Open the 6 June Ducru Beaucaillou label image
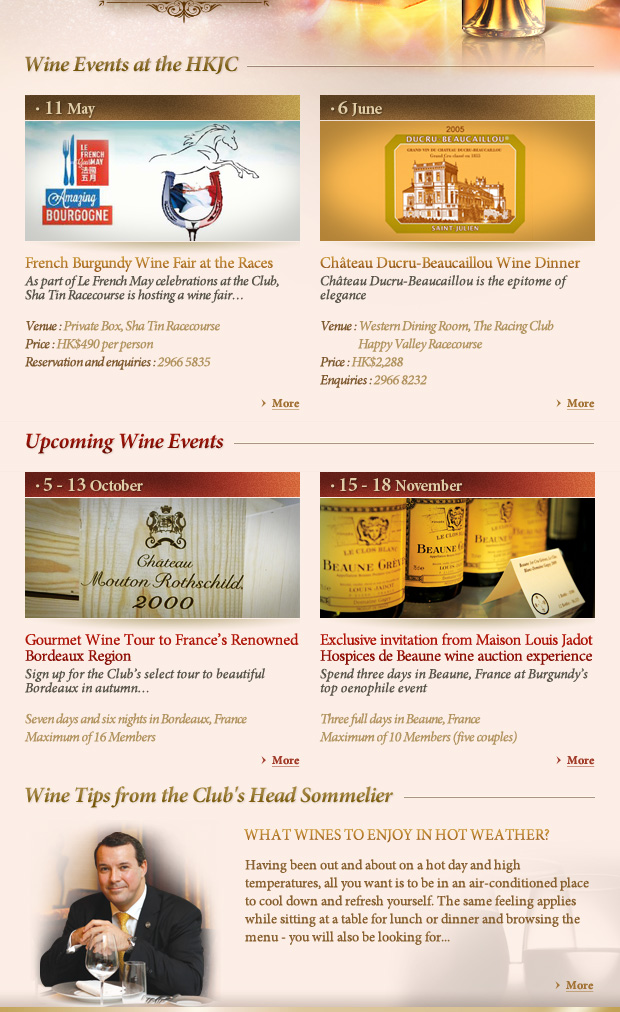Screen dimensions: 620x1012 pyautogui.click(x=457, y=181)
